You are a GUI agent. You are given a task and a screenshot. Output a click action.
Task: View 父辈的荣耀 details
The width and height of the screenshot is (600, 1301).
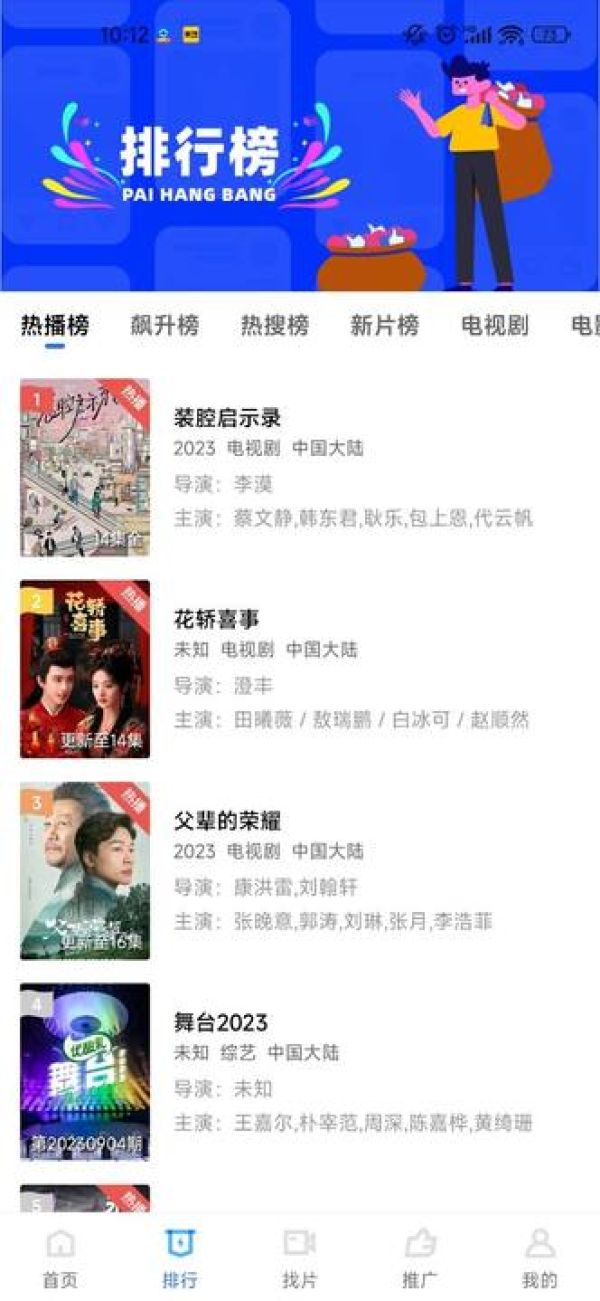[227, 822]
